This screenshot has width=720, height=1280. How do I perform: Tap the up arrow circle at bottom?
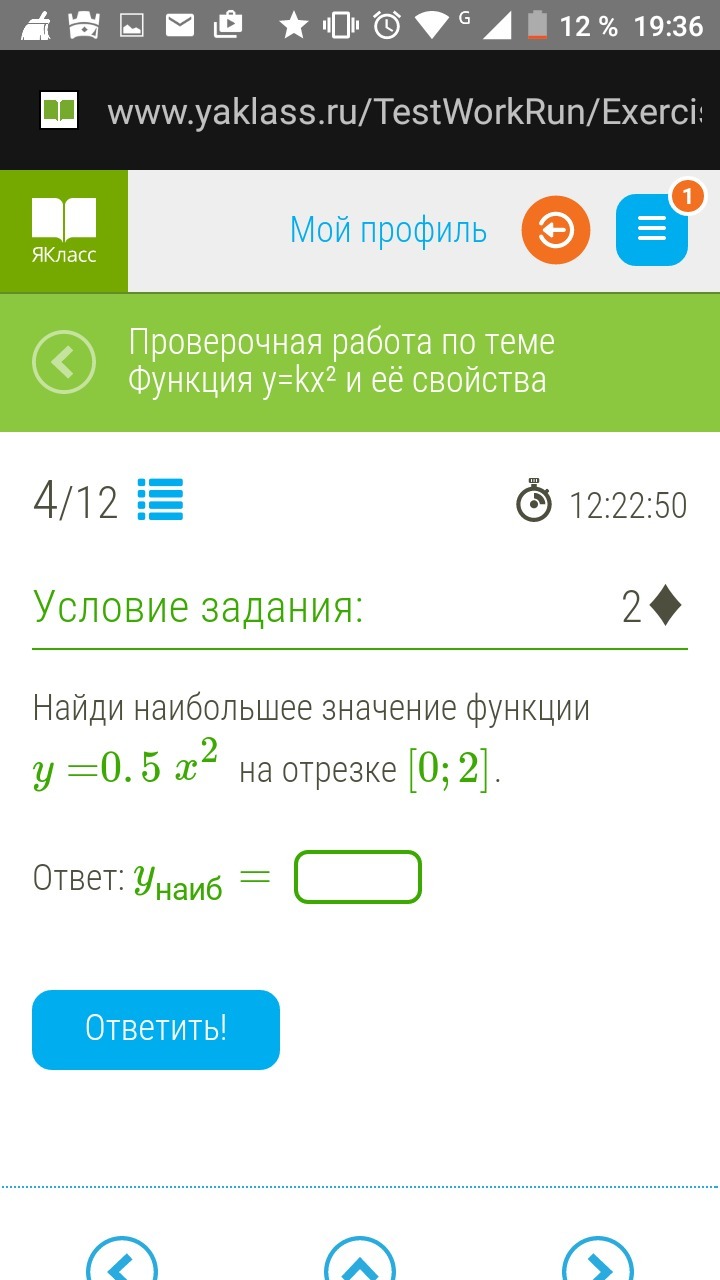tap(360, 1260)
